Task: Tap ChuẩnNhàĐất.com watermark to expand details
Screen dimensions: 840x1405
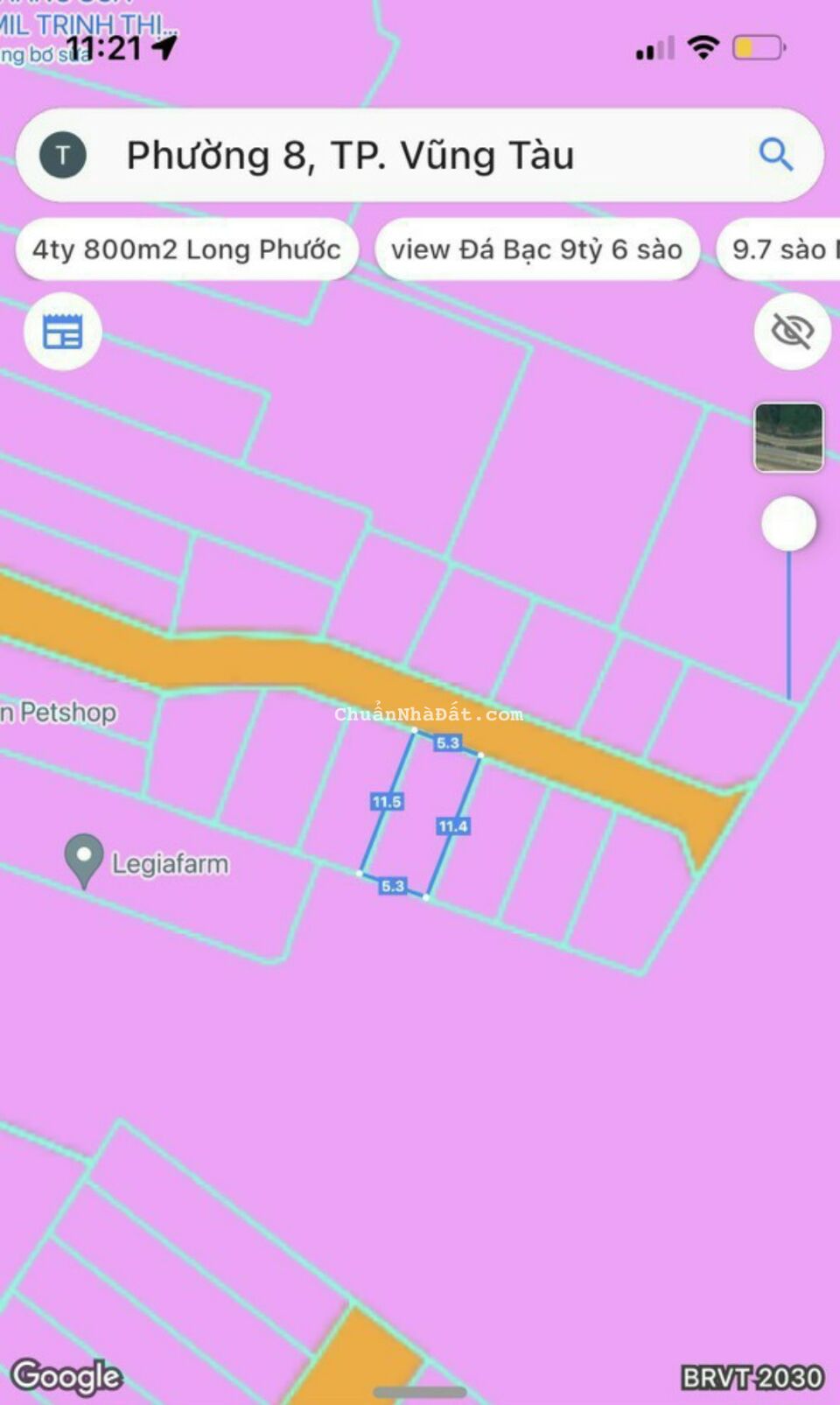Action: [x=428, y=715]
